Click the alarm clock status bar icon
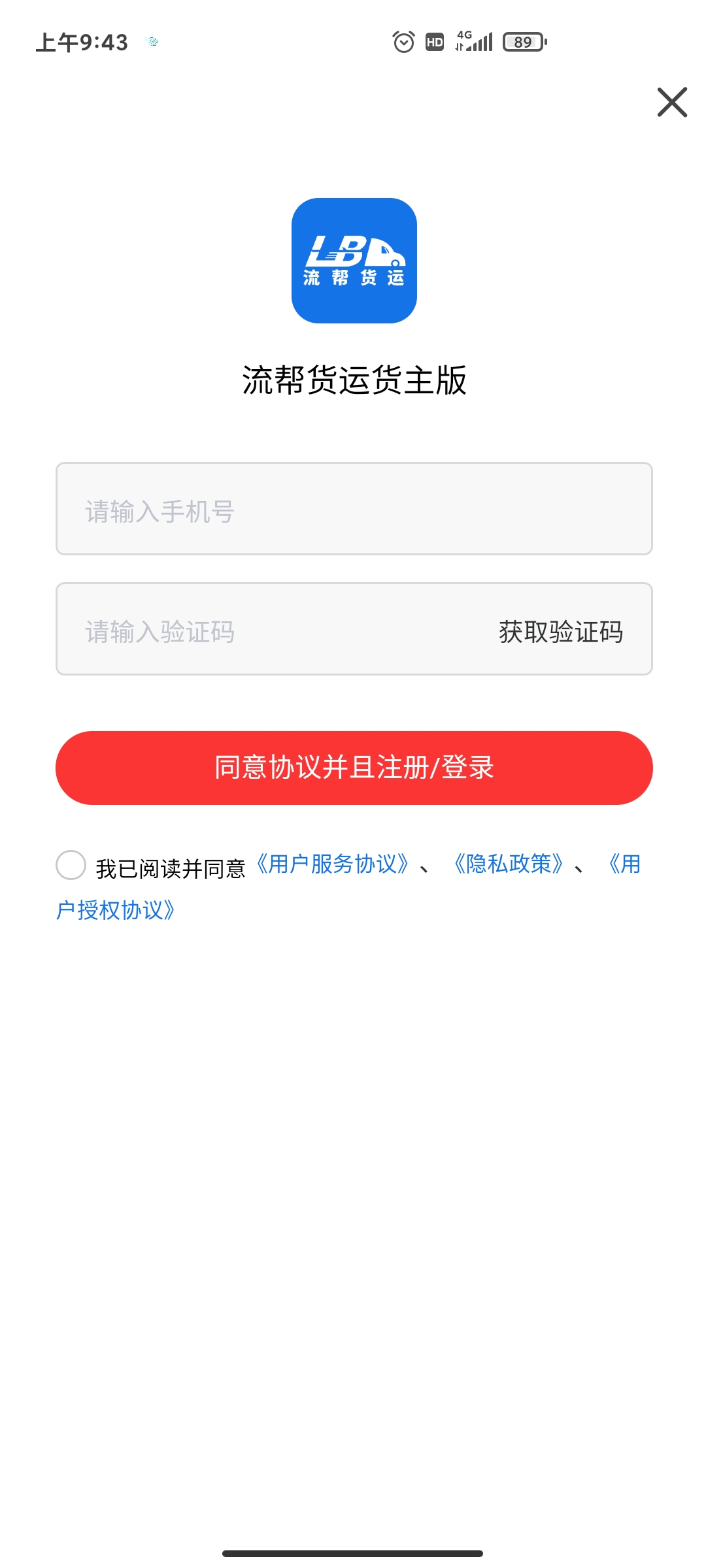 403,41
